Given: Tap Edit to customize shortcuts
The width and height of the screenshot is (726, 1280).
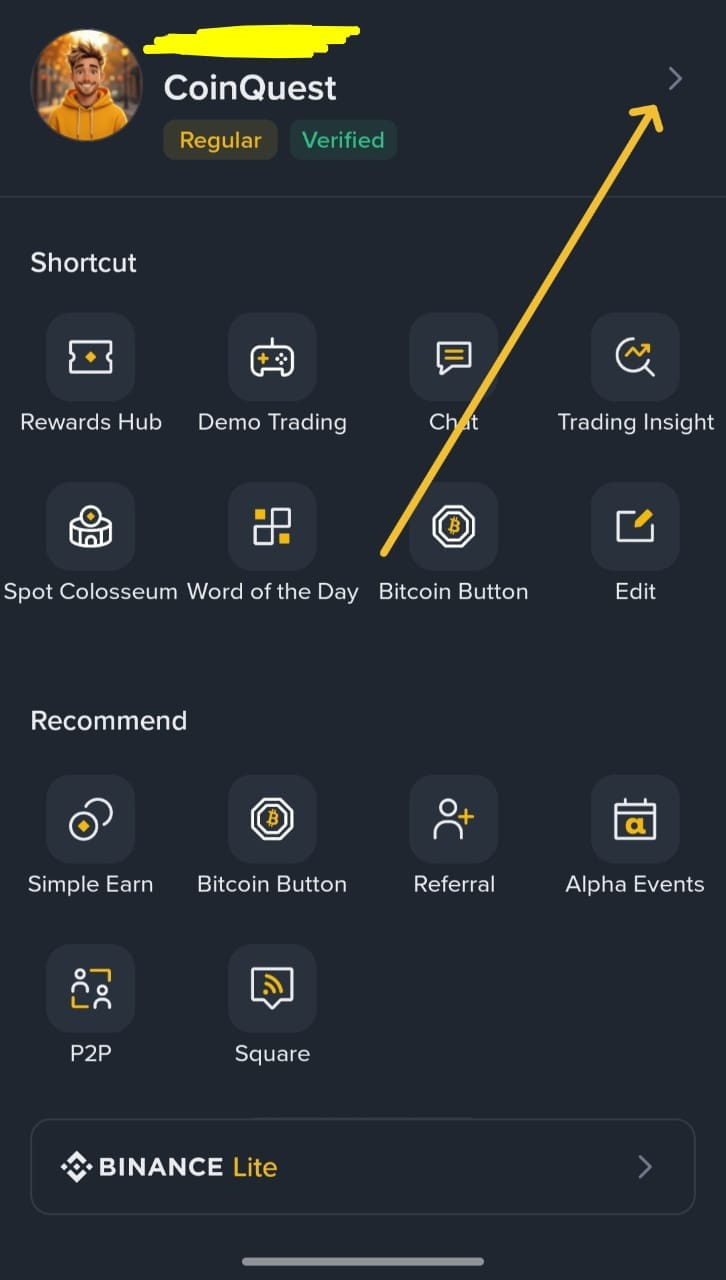Looking at the screenshot, I should click(x=635, y=527).
